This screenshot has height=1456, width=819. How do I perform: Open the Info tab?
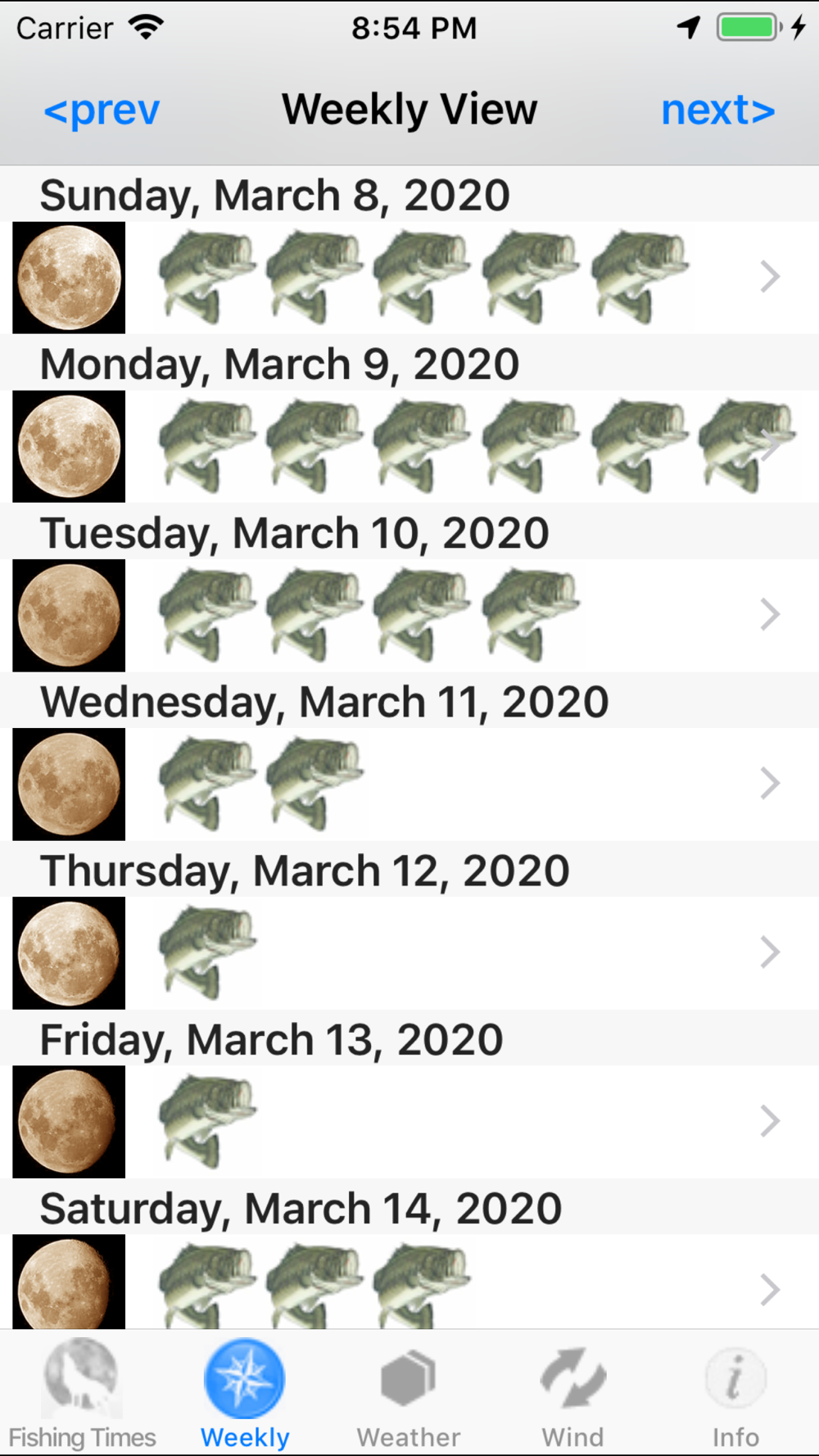click(735, 1394)
